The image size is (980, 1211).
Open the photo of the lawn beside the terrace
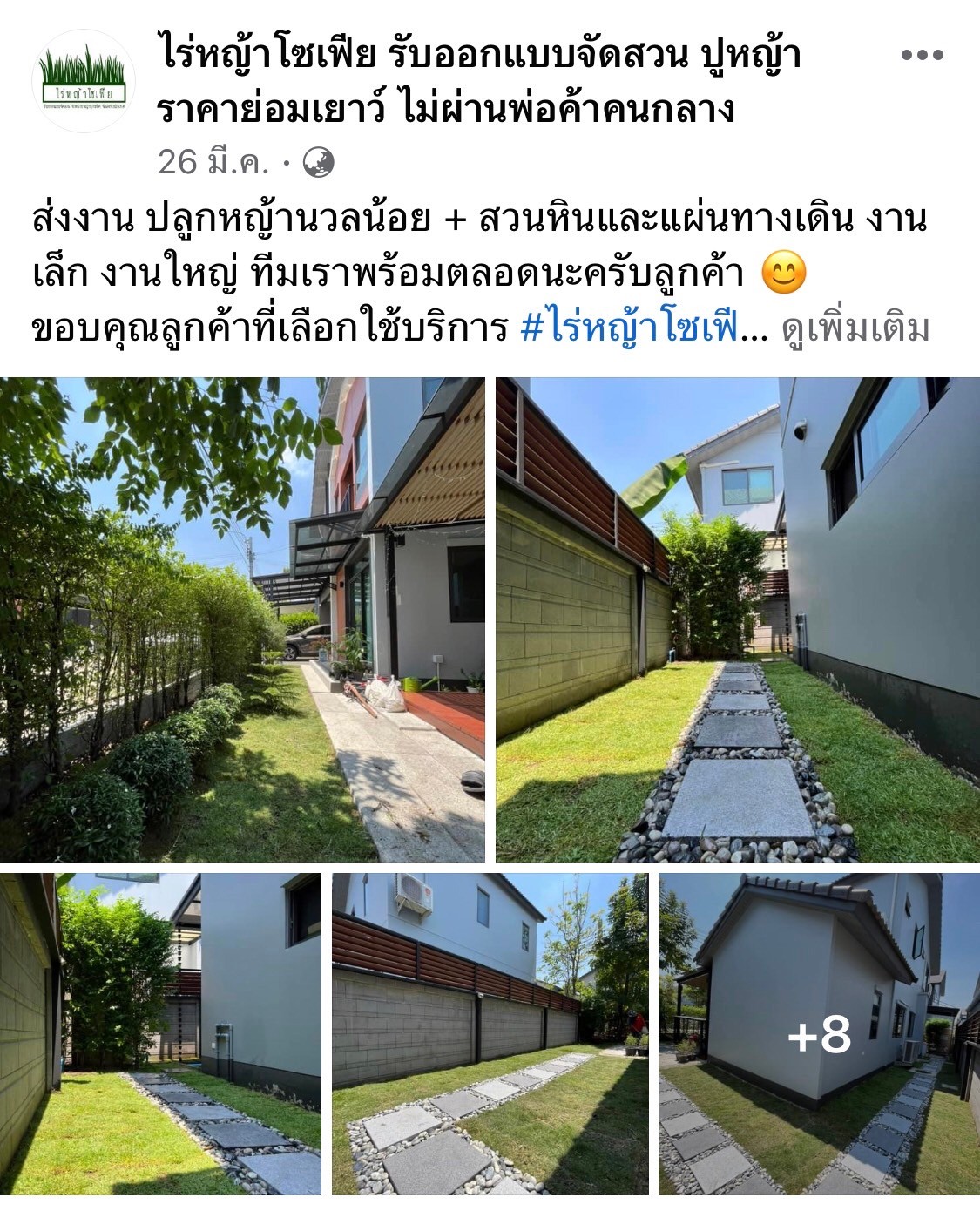click(x=242, y=619)
